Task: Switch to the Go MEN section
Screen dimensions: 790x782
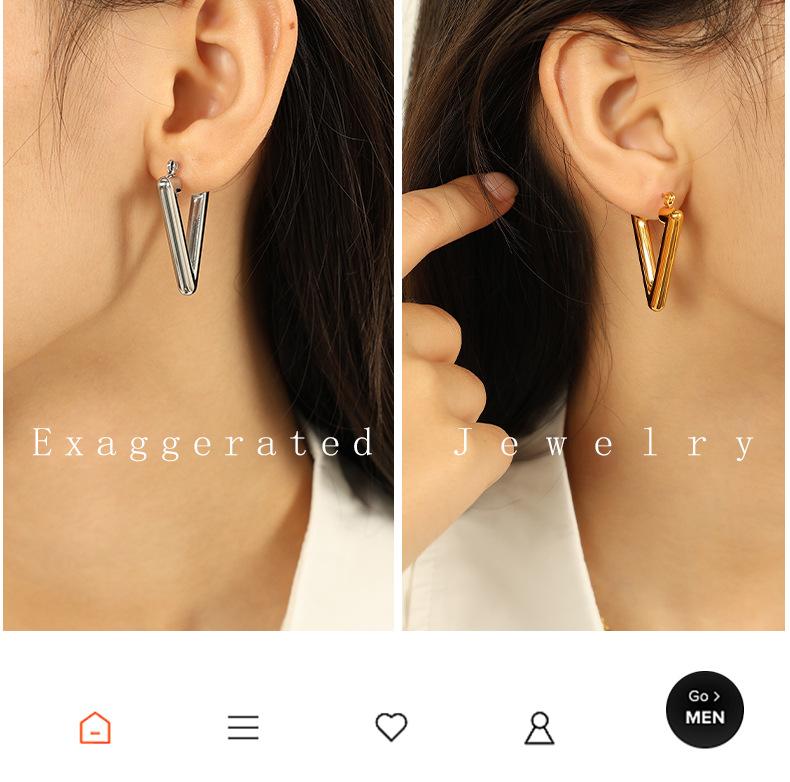Action: [705, 709]
